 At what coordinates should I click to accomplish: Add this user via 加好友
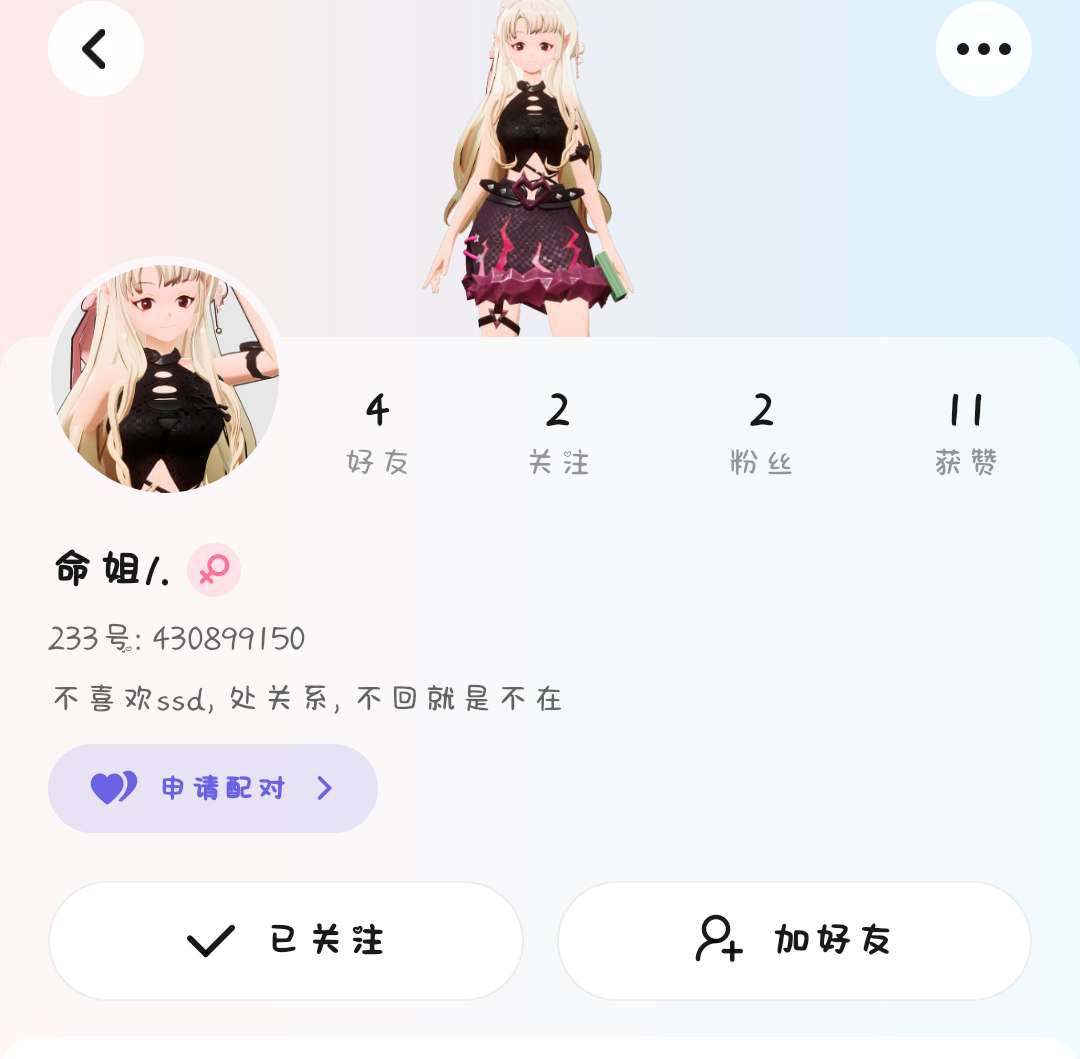pos(794,941)
